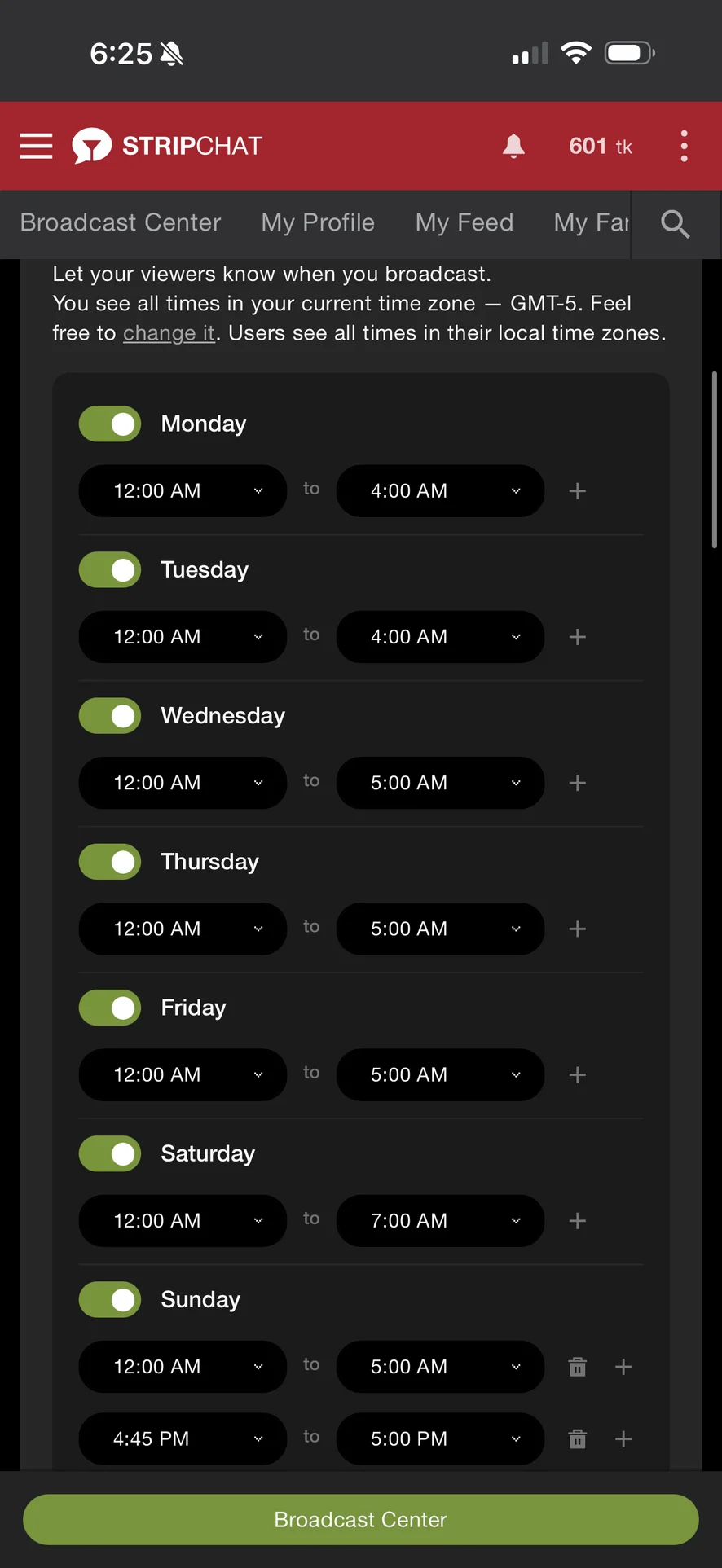Switch to the My Feed tab

(x=464, y=223)
